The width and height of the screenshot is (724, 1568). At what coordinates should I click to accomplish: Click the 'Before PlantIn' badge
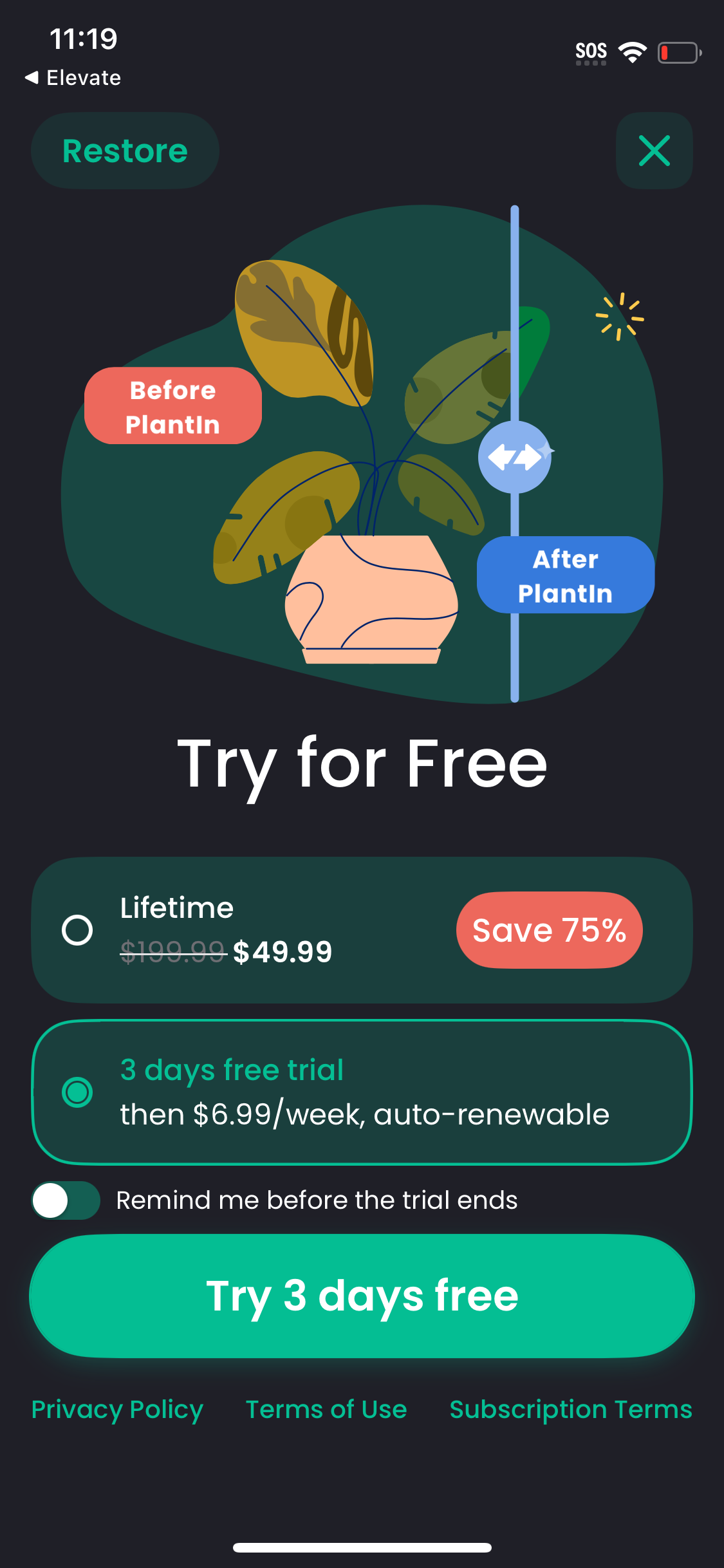(x=172, y=406)
